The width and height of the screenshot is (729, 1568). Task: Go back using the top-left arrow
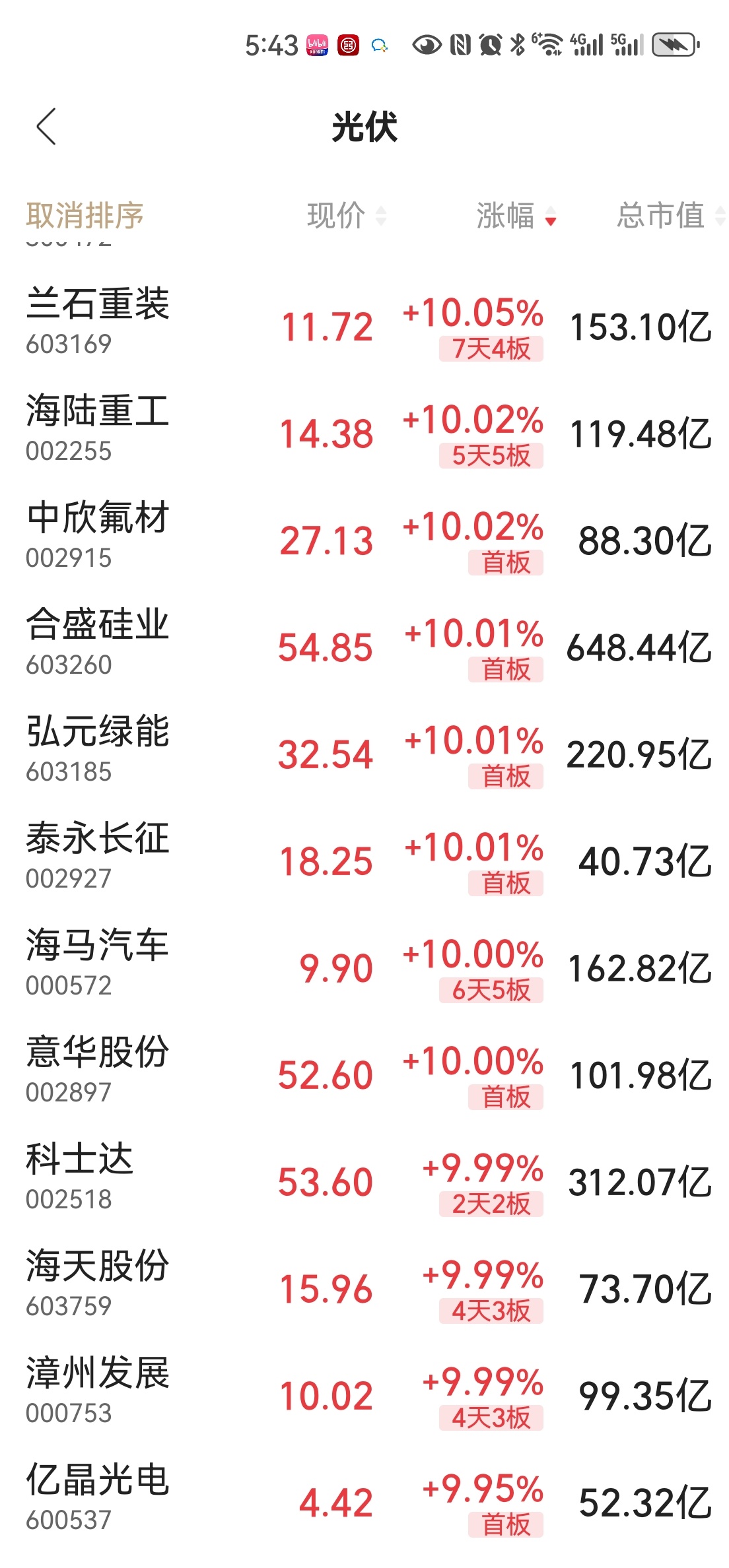tap(46, 127)
